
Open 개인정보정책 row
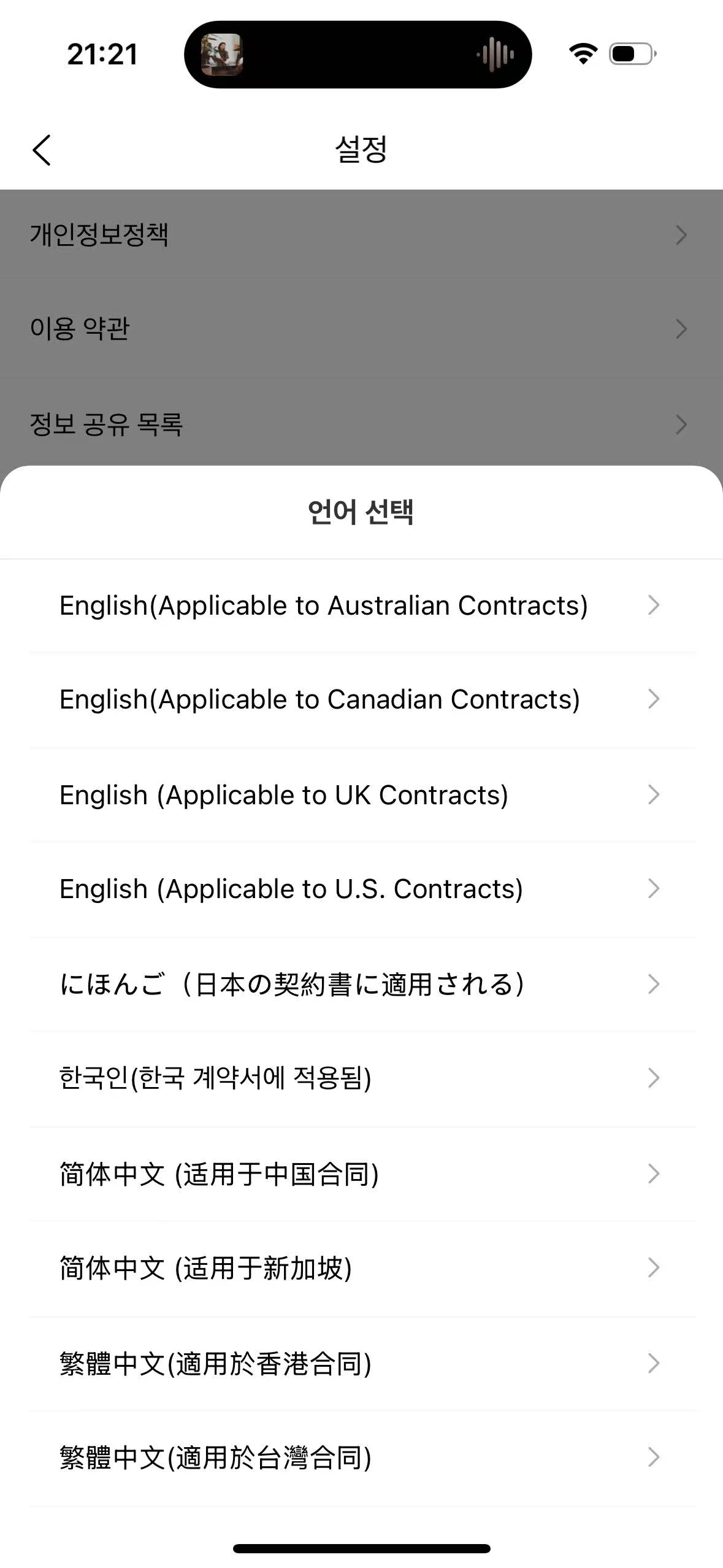(x=361, y=235)
